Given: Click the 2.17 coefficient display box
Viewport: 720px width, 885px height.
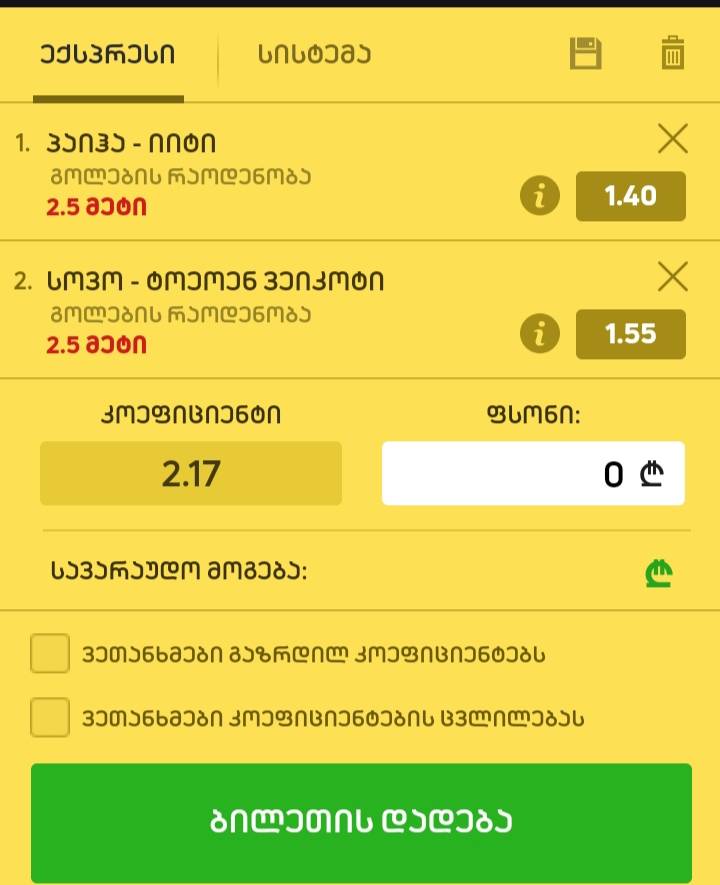Looking at the screenshot, I should pos(190,473).
